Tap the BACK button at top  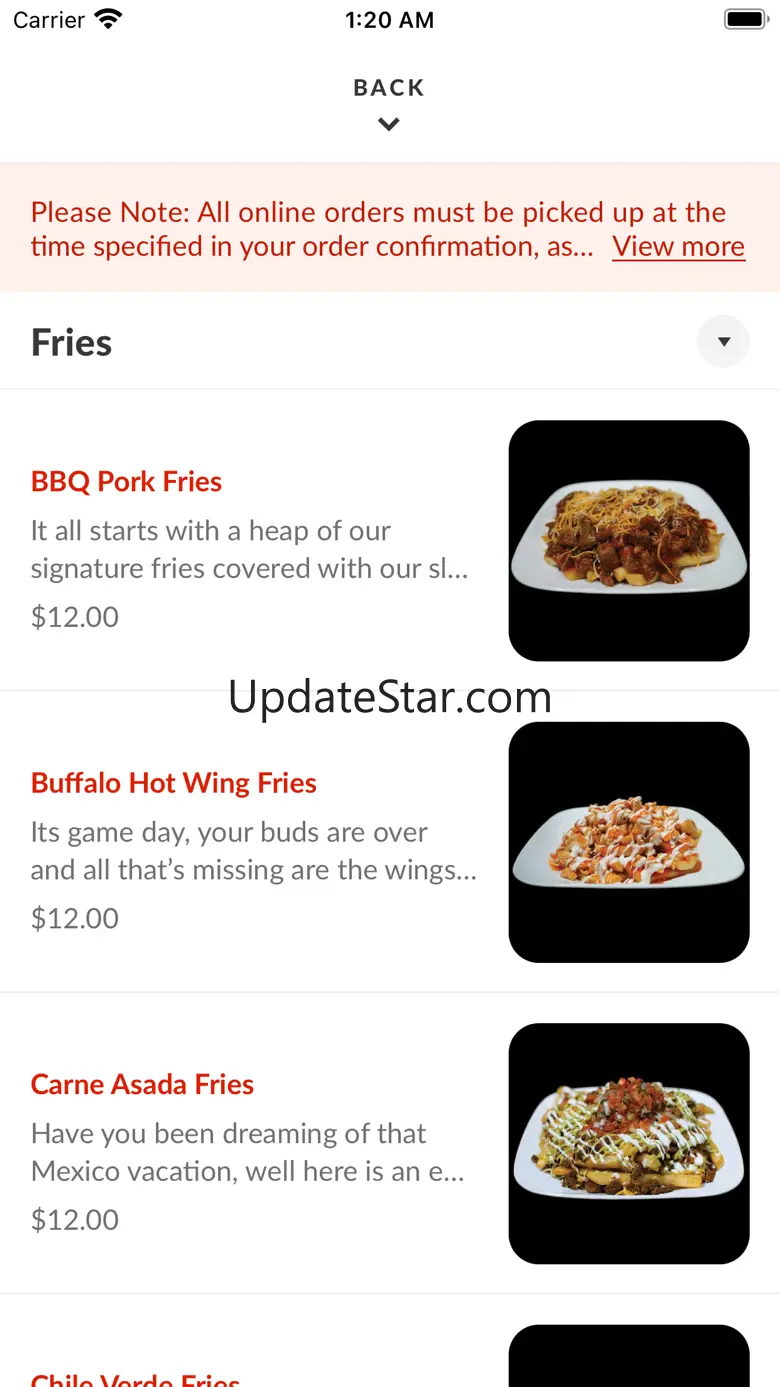point(389,102)
